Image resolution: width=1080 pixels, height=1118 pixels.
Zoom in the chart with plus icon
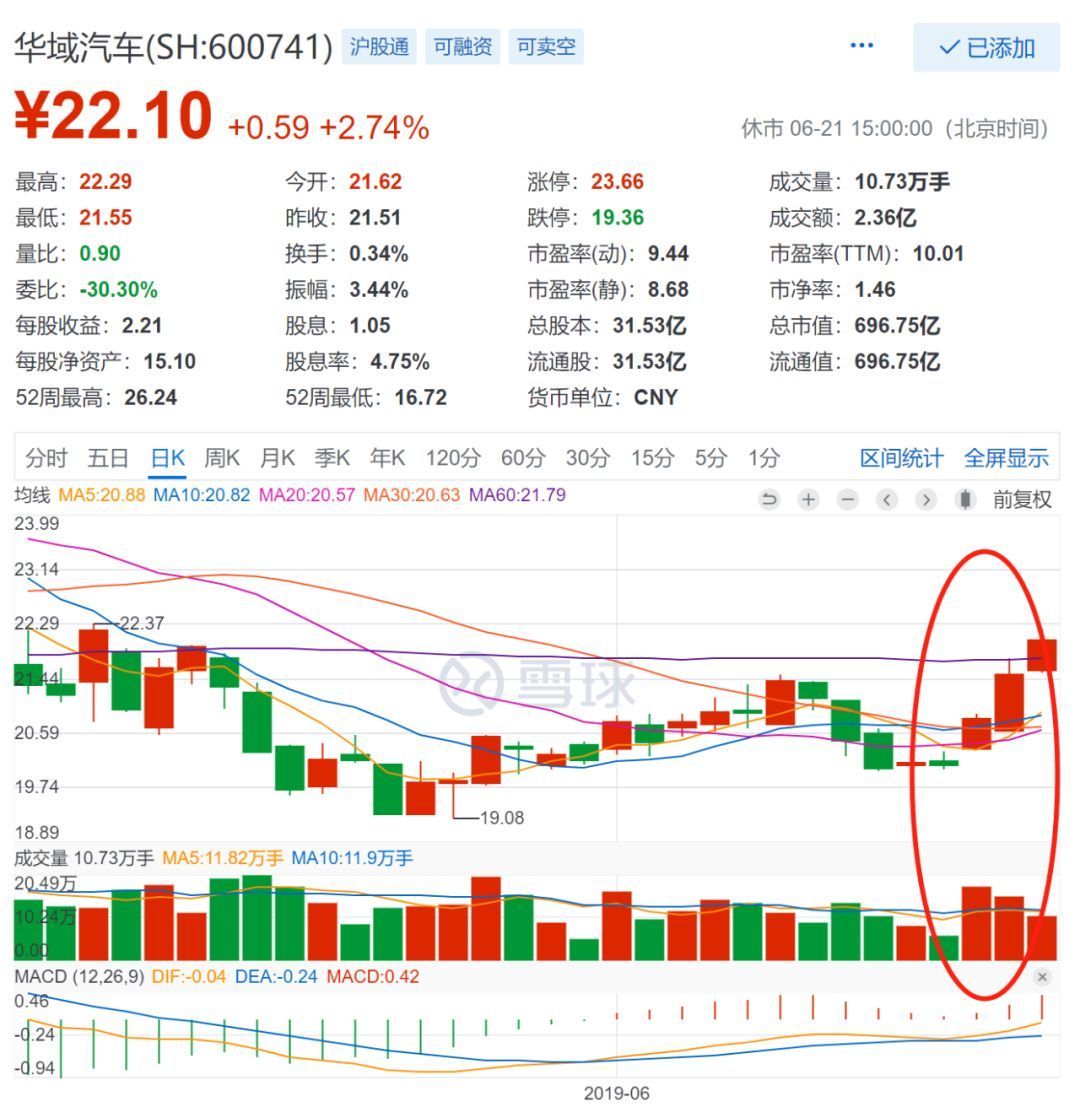[808, 500]
